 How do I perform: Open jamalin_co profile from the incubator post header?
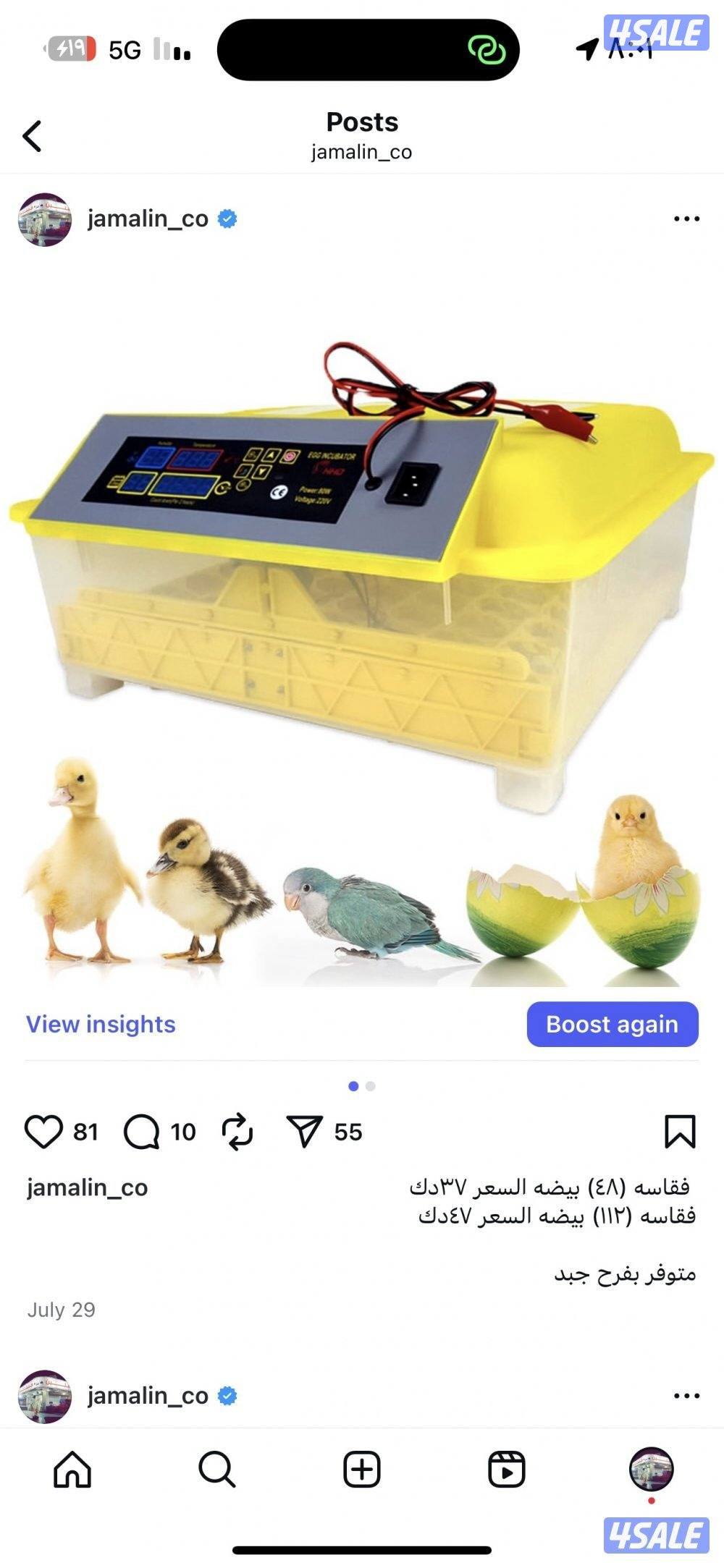pos(148,219)
